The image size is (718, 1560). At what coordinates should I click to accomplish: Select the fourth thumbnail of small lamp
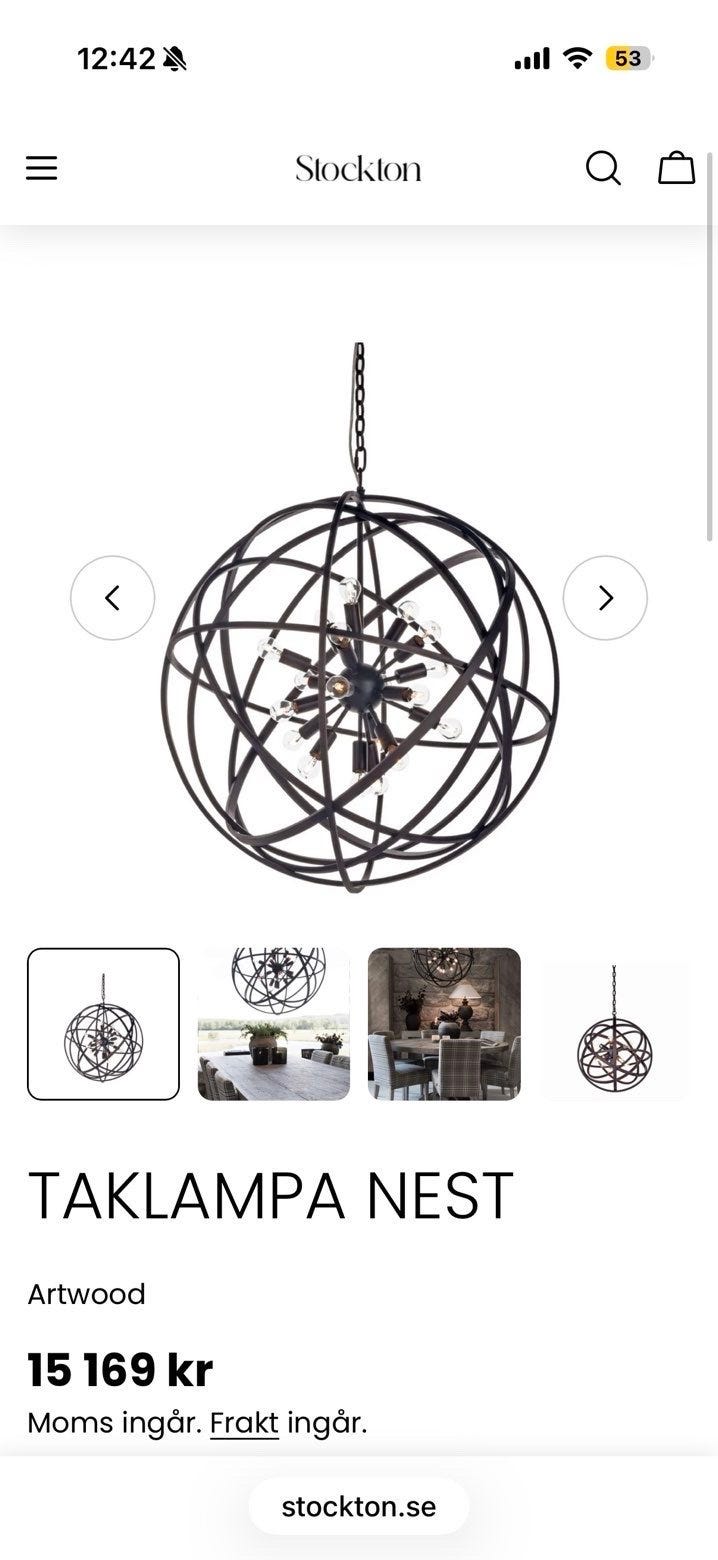[614, 1024]
